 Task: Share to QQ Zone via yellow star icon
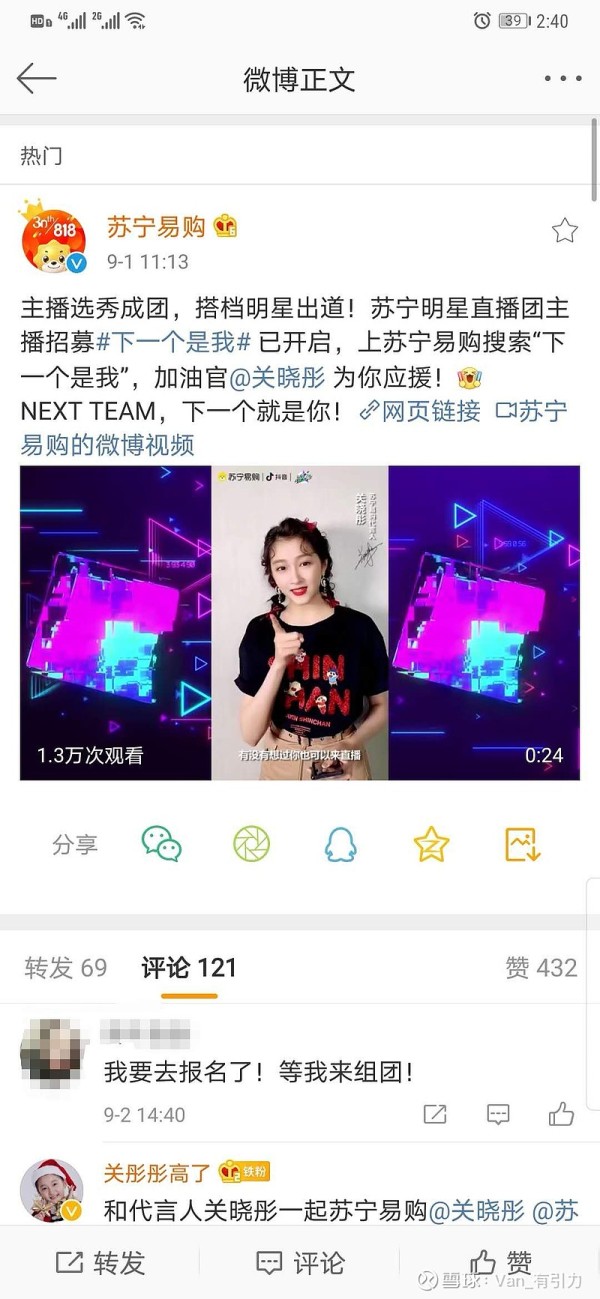coord(432,844)
